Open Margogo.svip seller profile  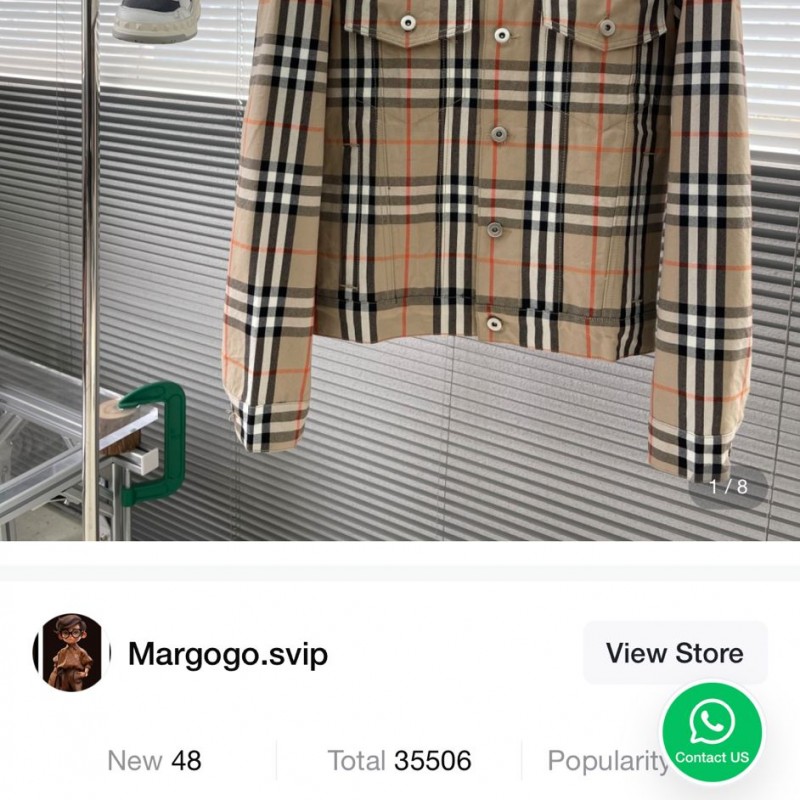(x=227, y=654)
